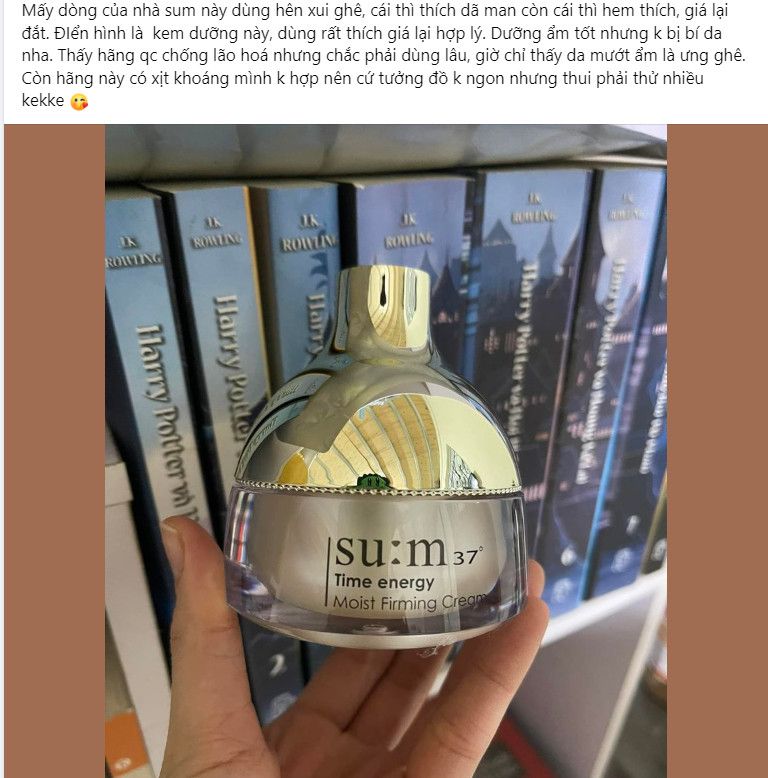Open the su:m37 cream photo in the post
Screen dimensions: 768x778
tap(386, 450)
